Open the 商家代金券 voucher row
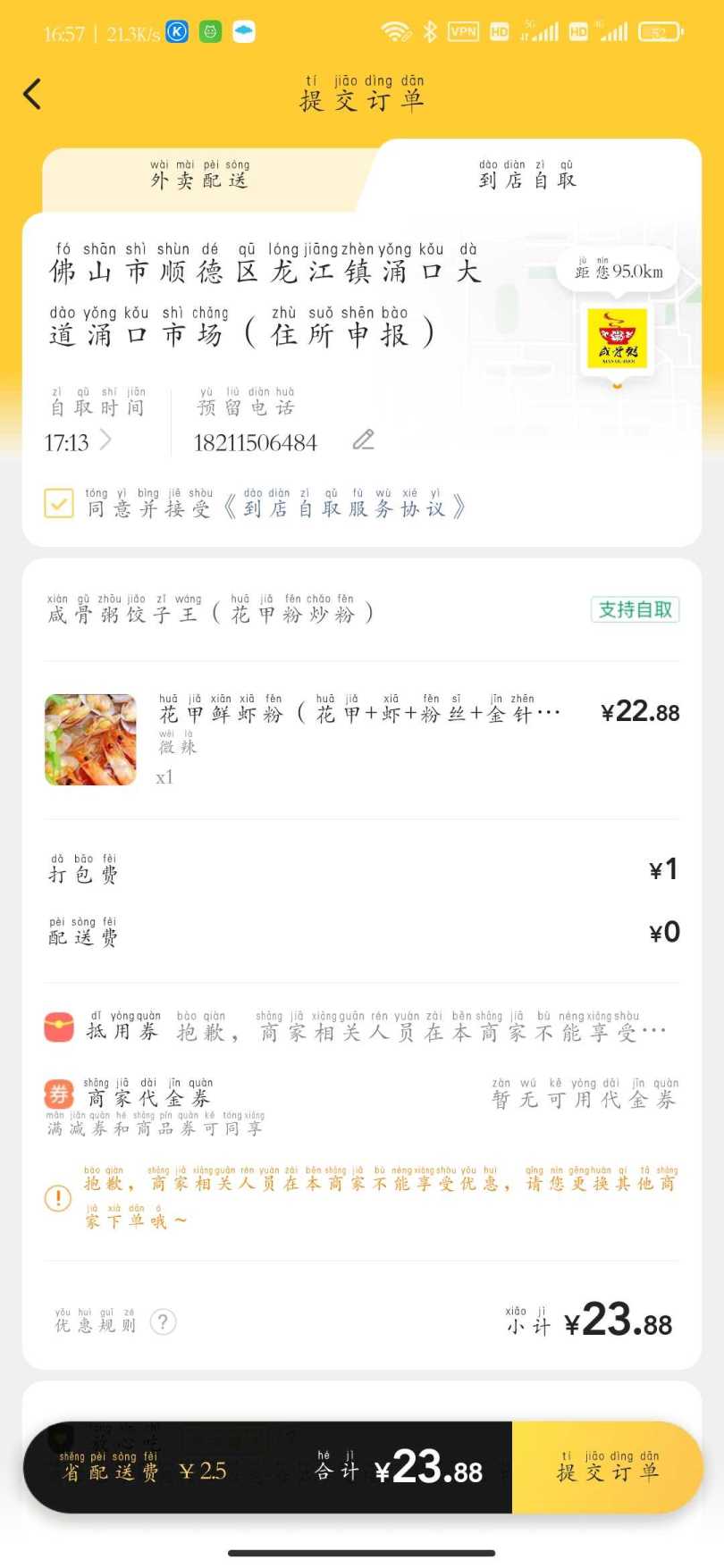The width and height of the screenshot is (724, 1568). 361,1098
